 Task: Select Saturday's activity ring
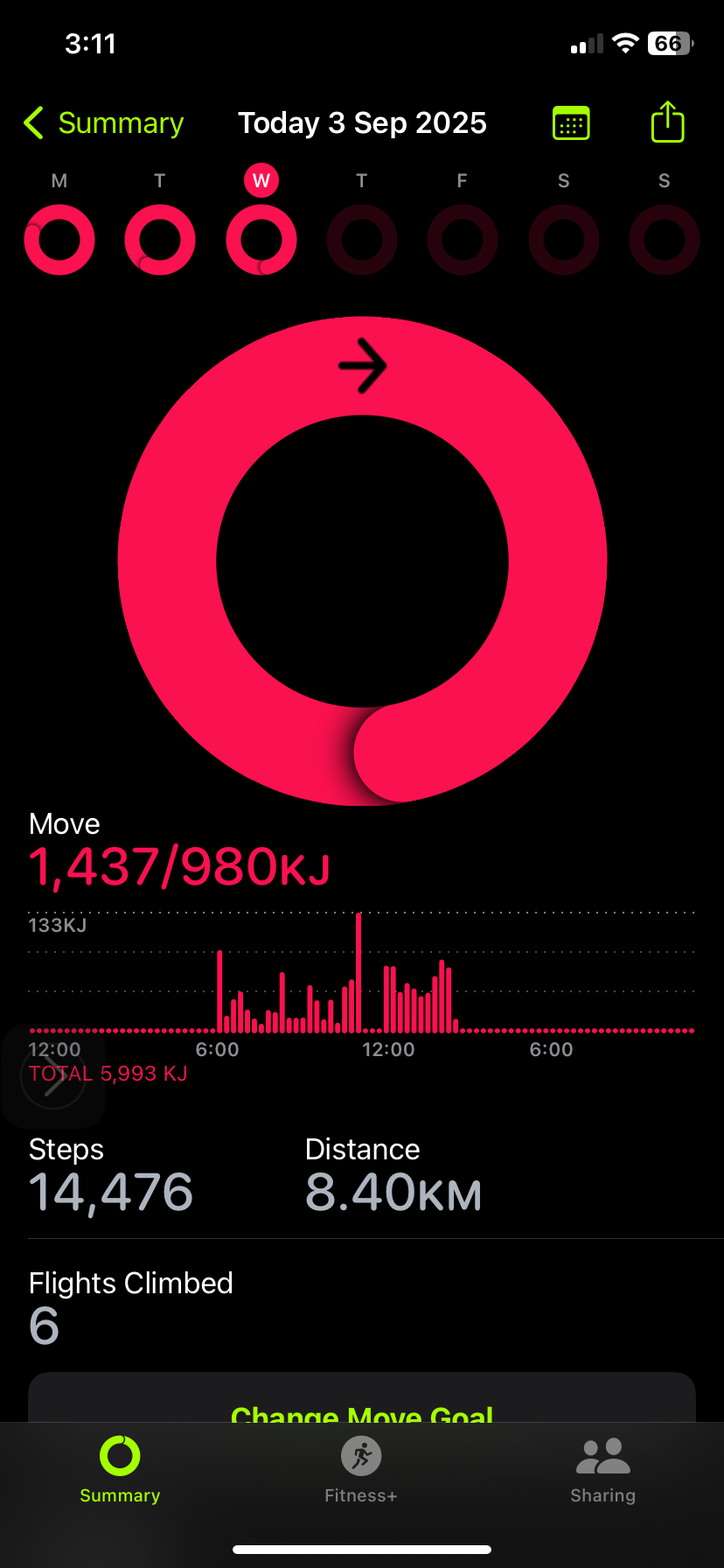(564, 240)
